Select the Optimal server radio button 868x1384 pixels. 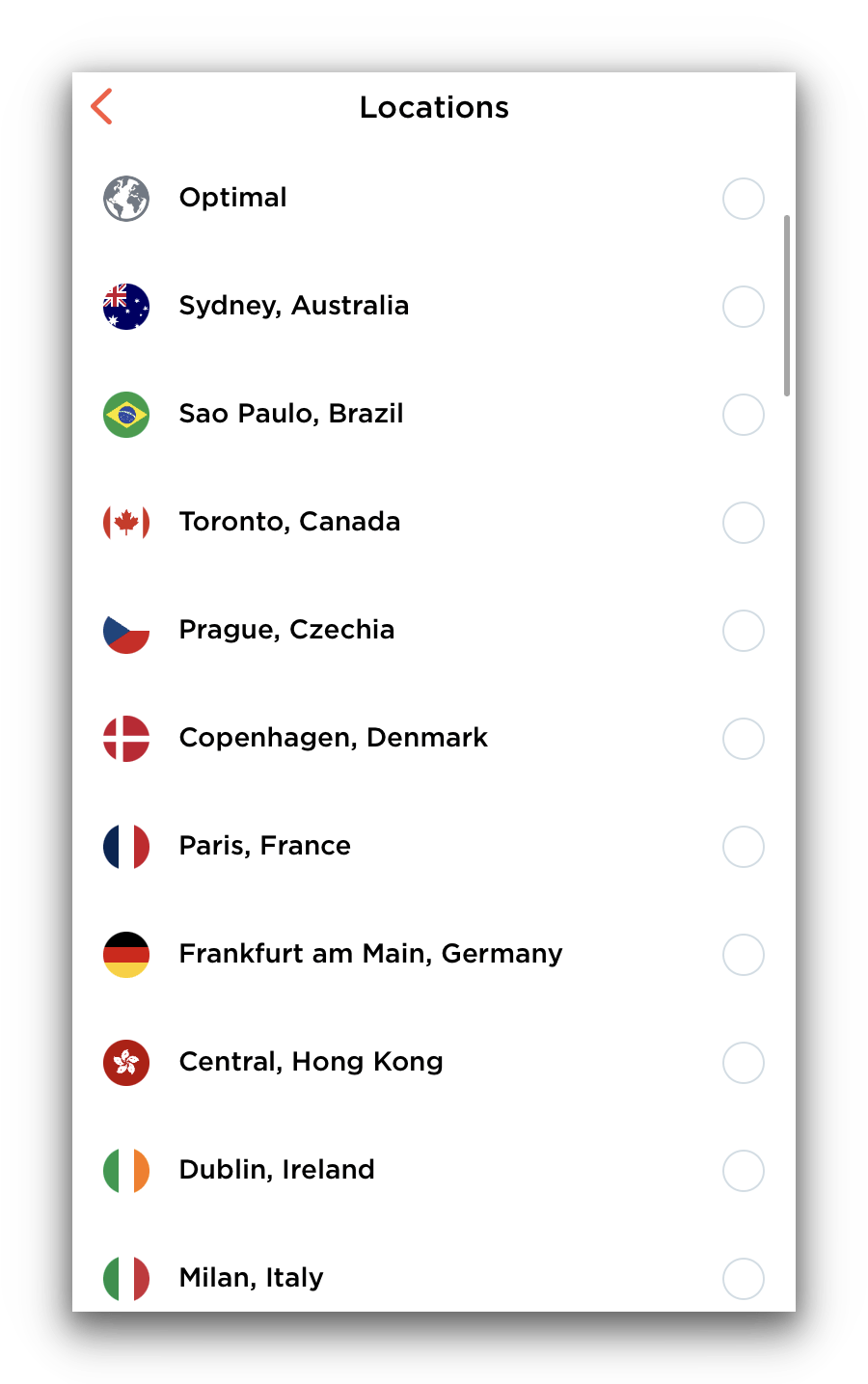click(743, 198)
